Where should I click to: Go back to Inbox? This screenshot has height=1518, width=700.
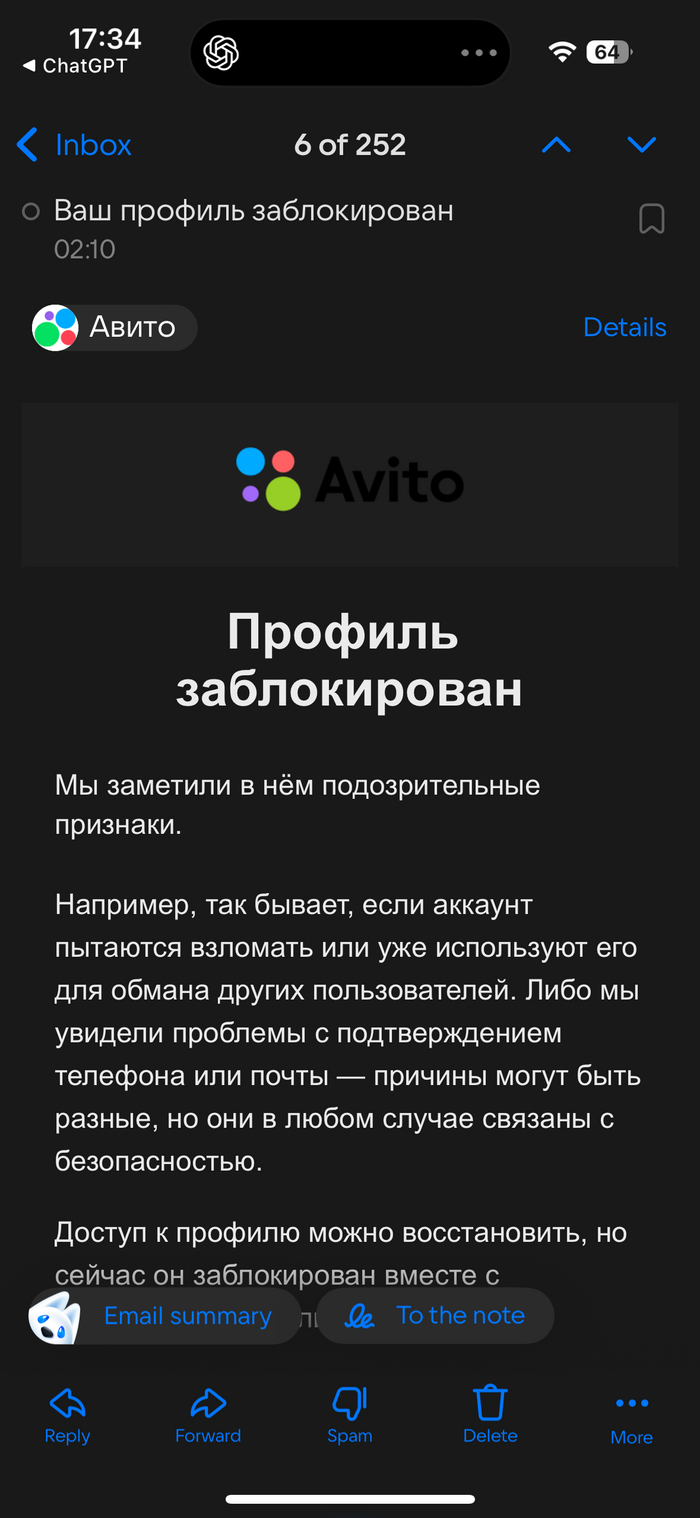click(x=75, y=145)
